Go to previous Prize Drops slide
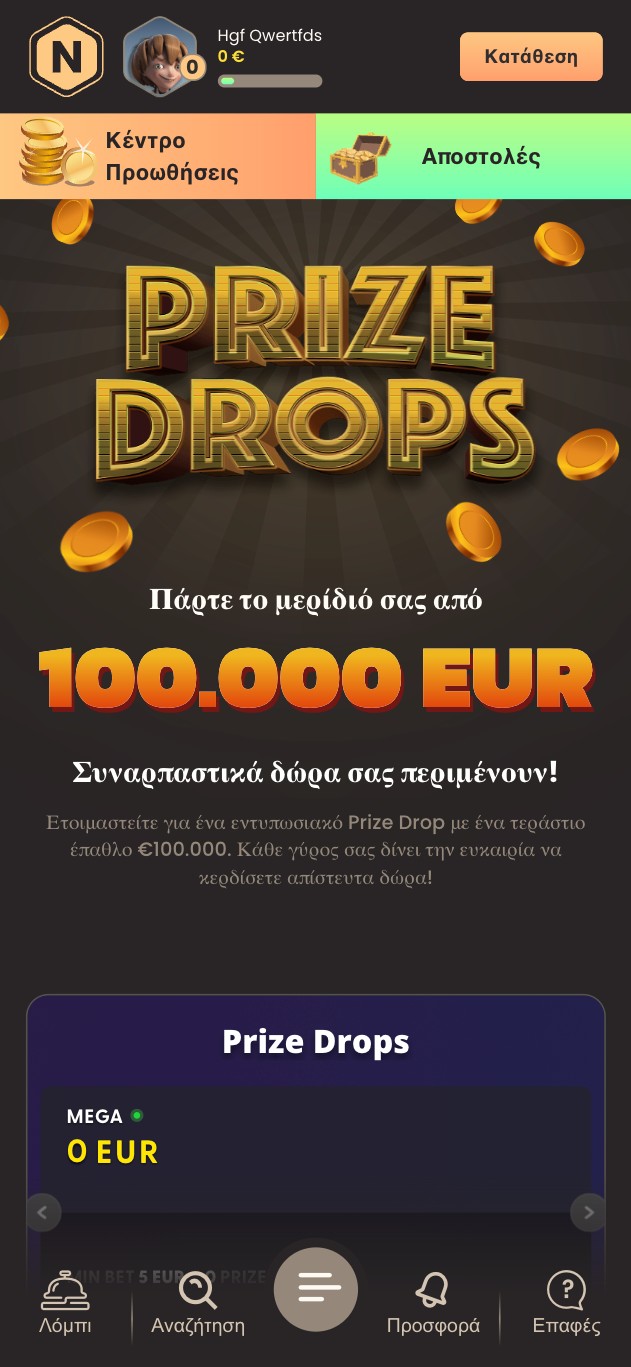Viewport: 631px width, 1367px height. point(43,1213)
